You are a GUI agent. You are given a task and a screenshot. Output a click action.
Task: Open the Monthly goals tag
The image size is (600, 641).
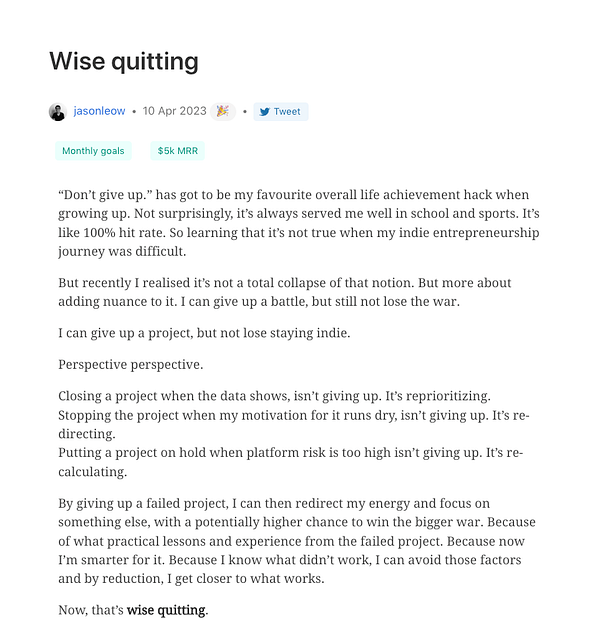tap(93, 151)
